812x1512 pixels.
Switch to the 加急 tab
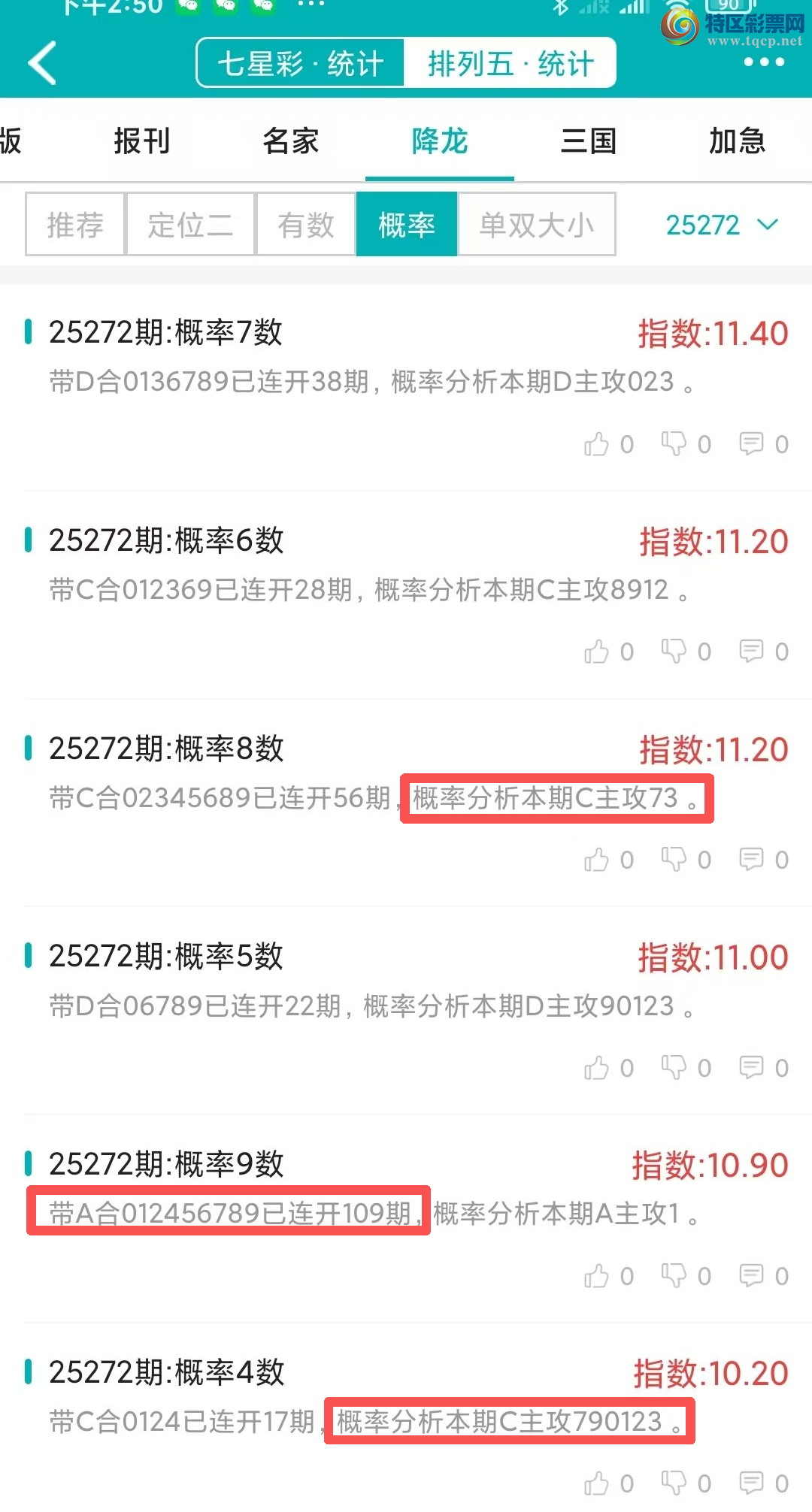[737, 141]
